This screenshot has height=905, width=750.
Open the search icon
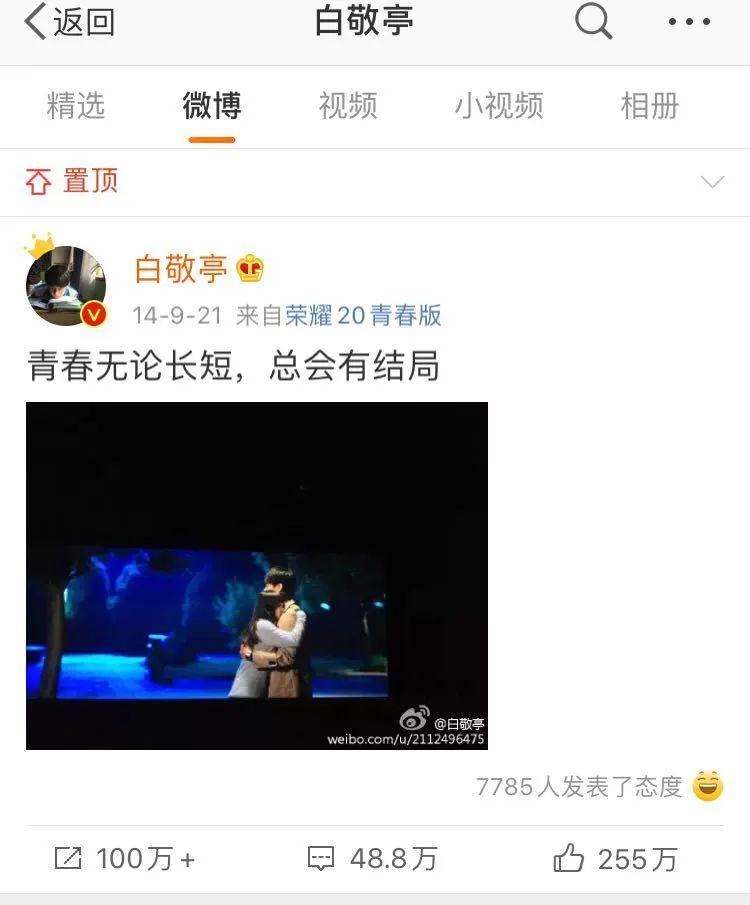coord(592,20)
